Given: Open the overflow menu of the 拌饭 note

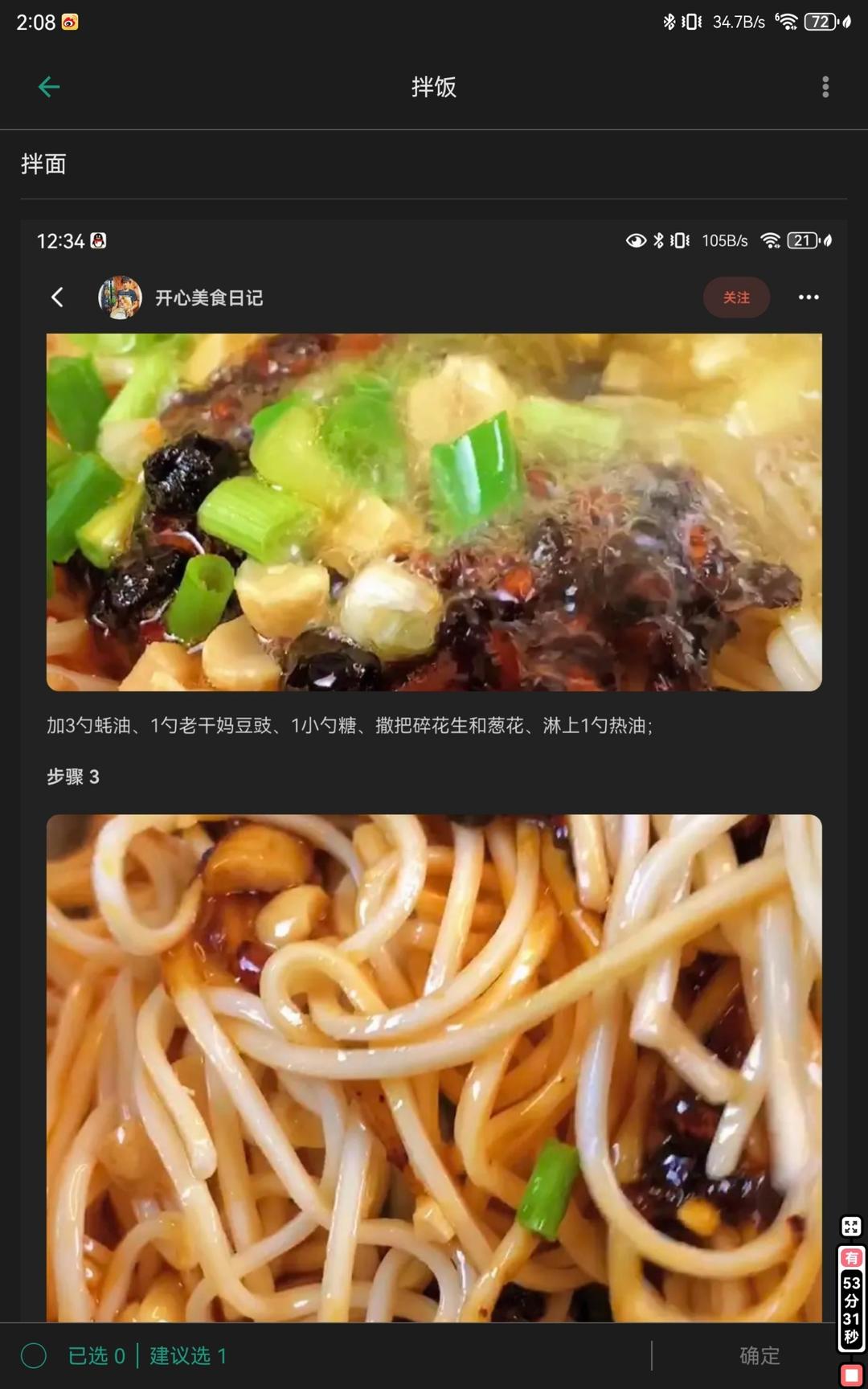Looking at the screenshot, I should (825, 87).
